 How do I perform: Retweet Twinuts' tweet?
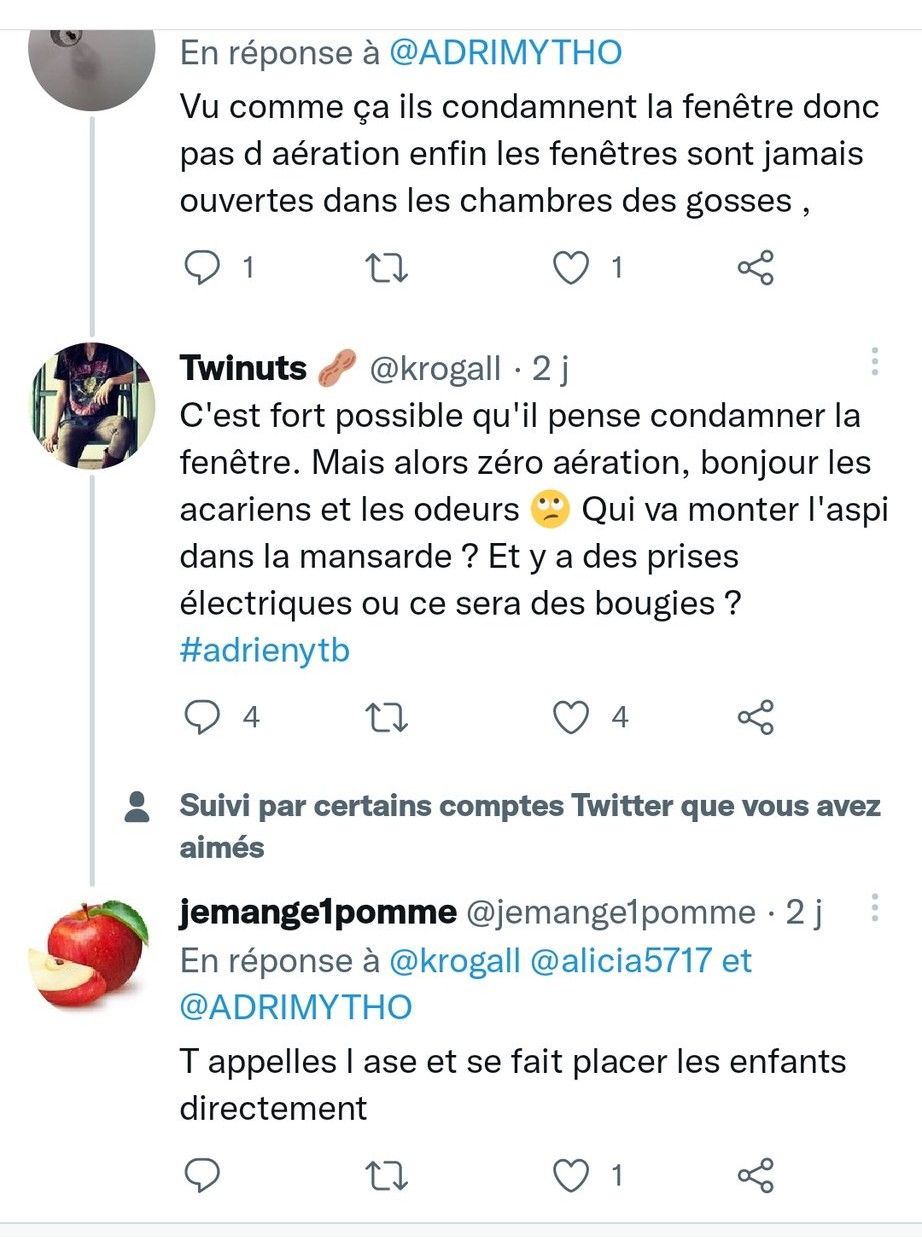[x=387, y=716]
